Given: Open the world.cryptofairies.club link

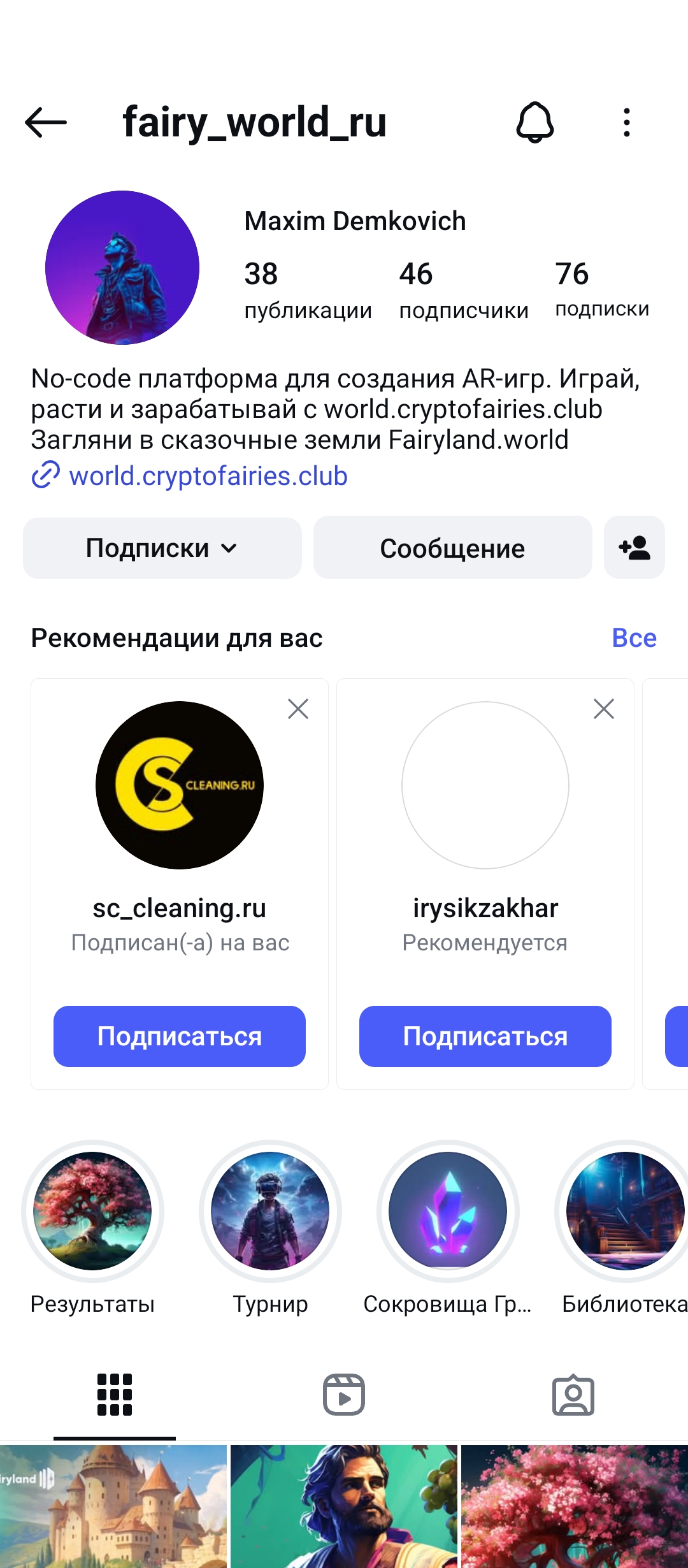Looking at the screenshot, I should [x=208, y=476].
